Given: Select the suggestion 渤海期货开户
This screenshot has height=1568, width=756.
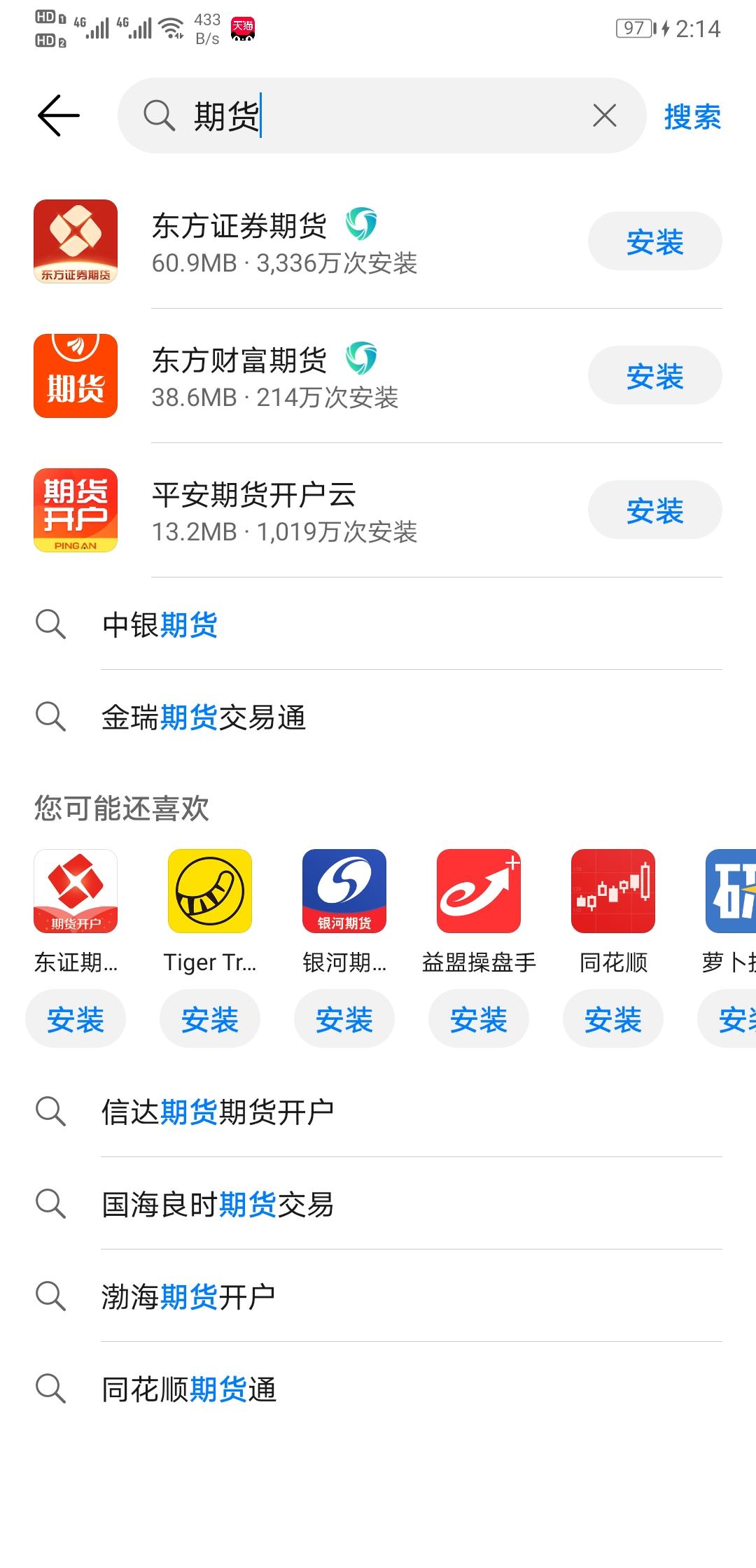Looking at the screenshot, I should [378, 1296].
